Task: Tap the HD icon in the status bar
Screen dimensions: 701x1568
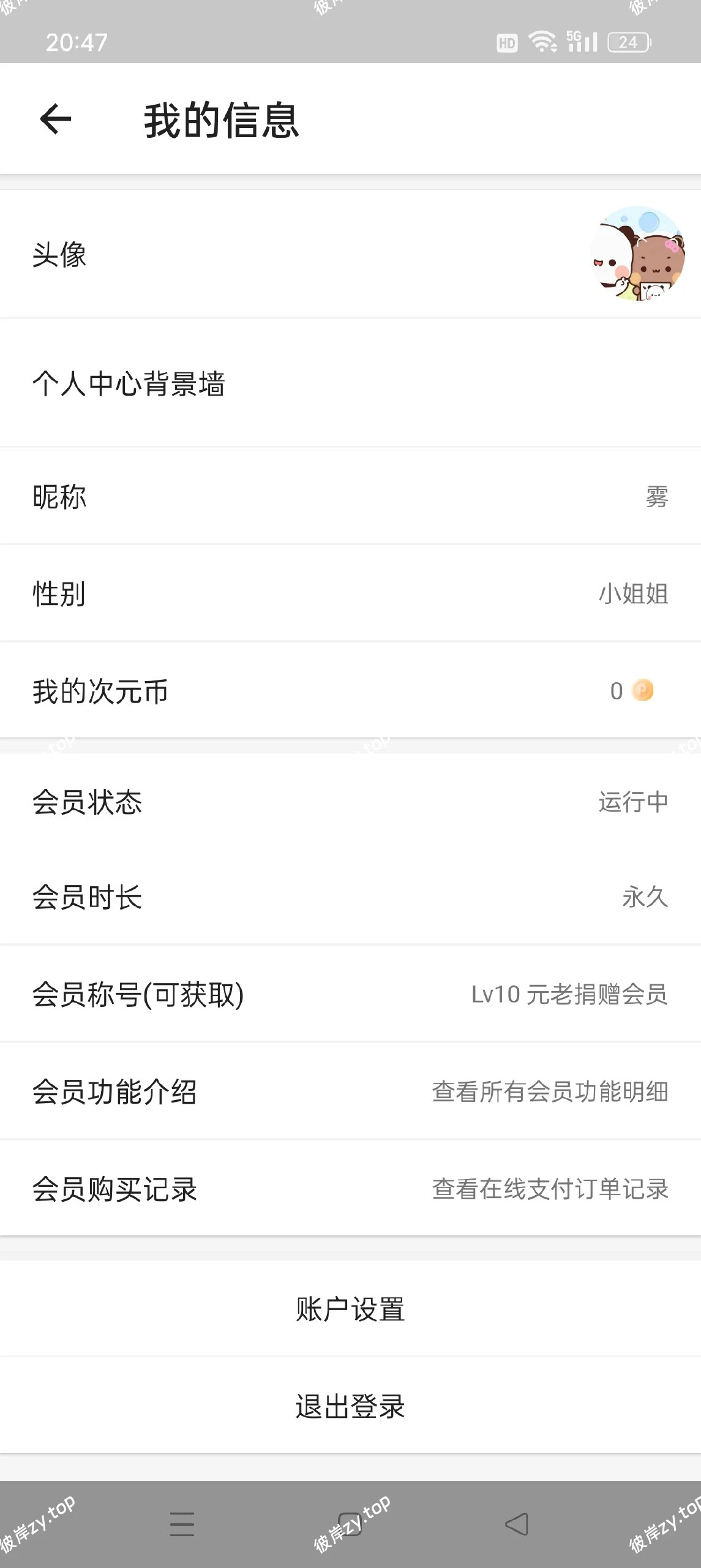Action: click(x=506, y=42)
